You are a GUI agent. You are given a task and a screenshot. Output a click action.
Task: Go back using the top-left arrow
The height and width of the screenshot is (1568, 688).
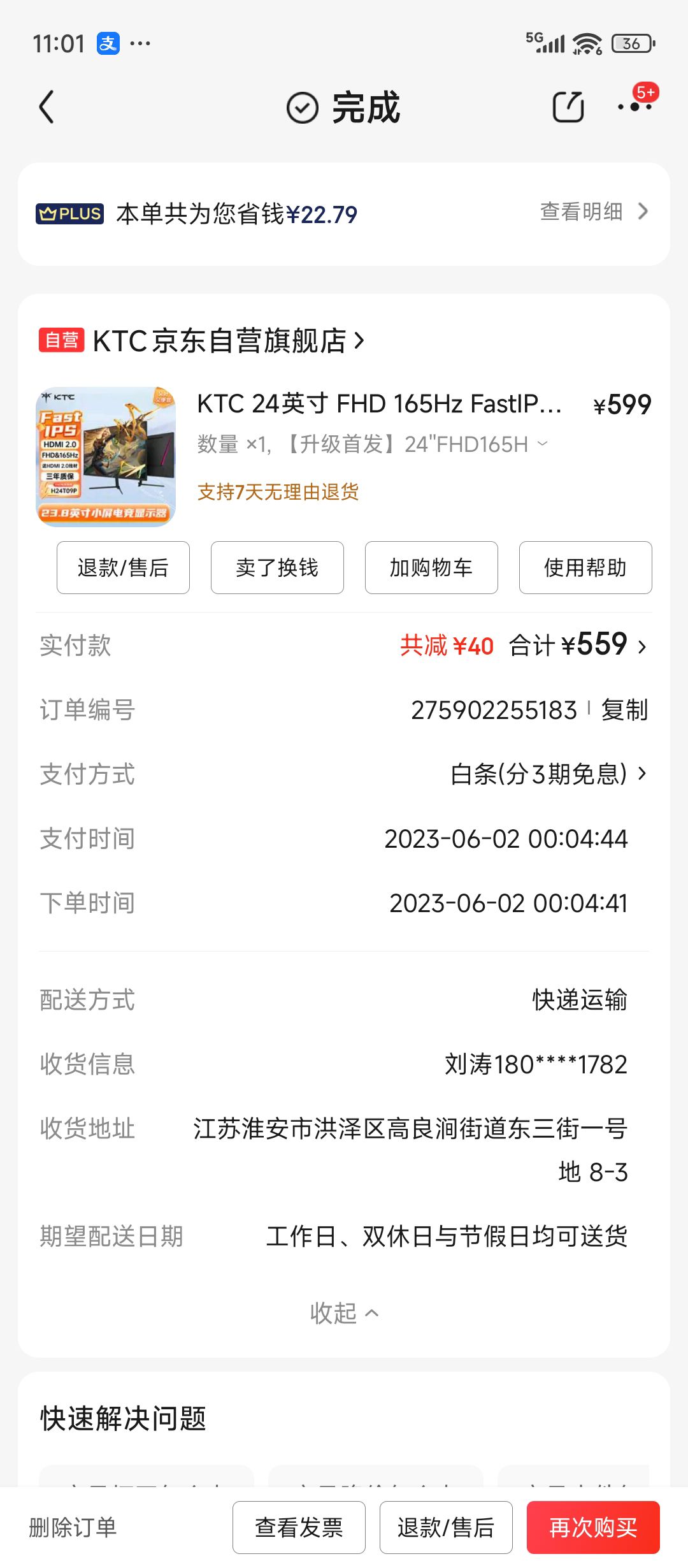pos(47,106)
